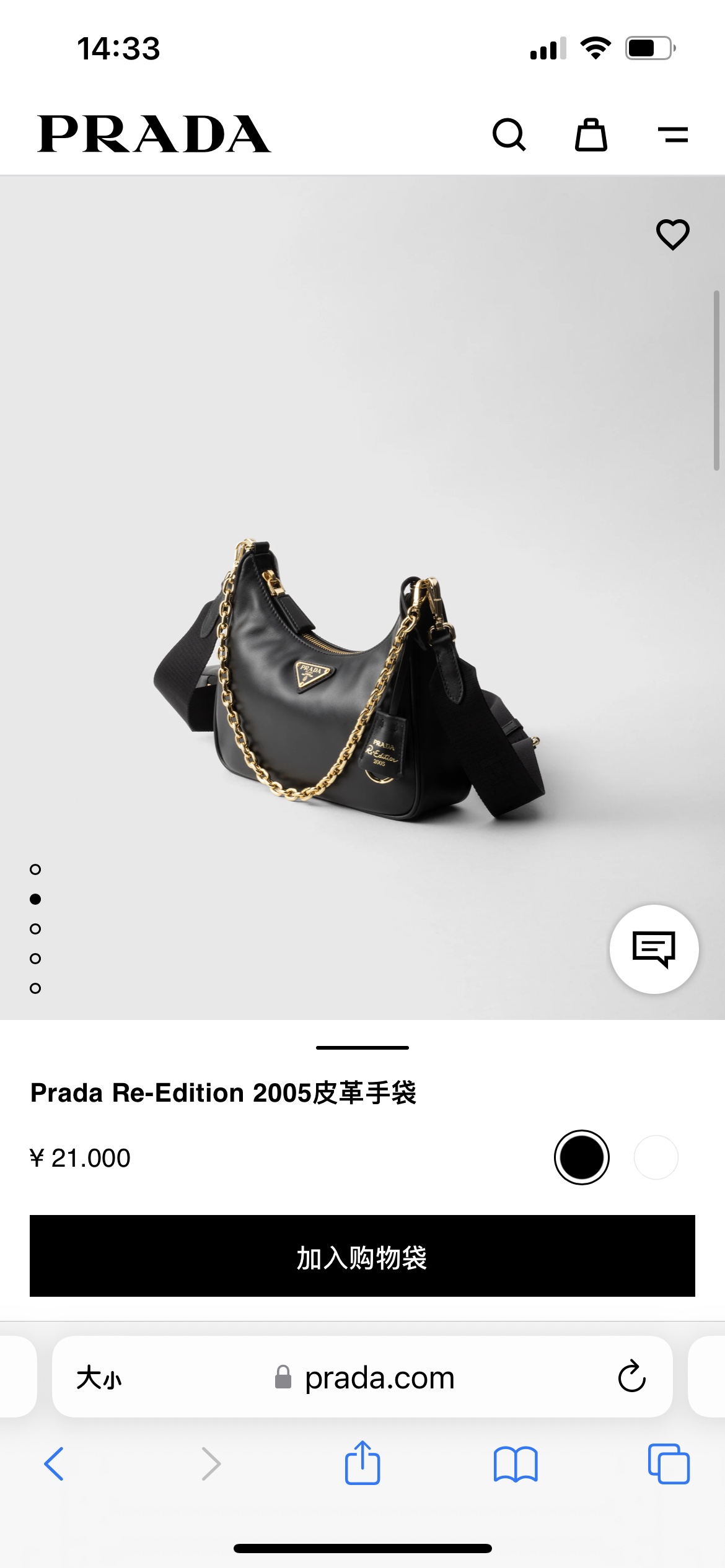Open the shopping bag
725x1568 pixels.
point(591,134)
